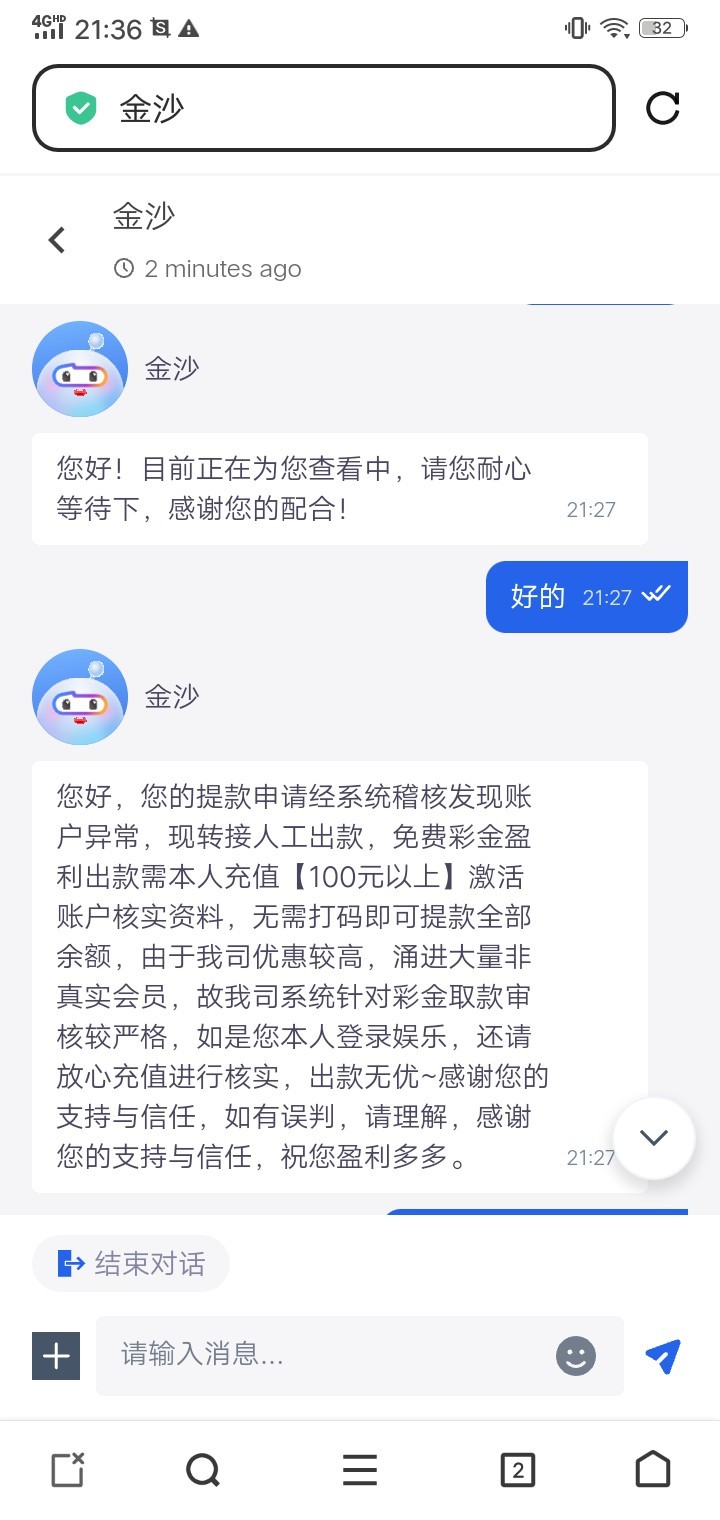Jump to latest messages with down chevron

654,1138
